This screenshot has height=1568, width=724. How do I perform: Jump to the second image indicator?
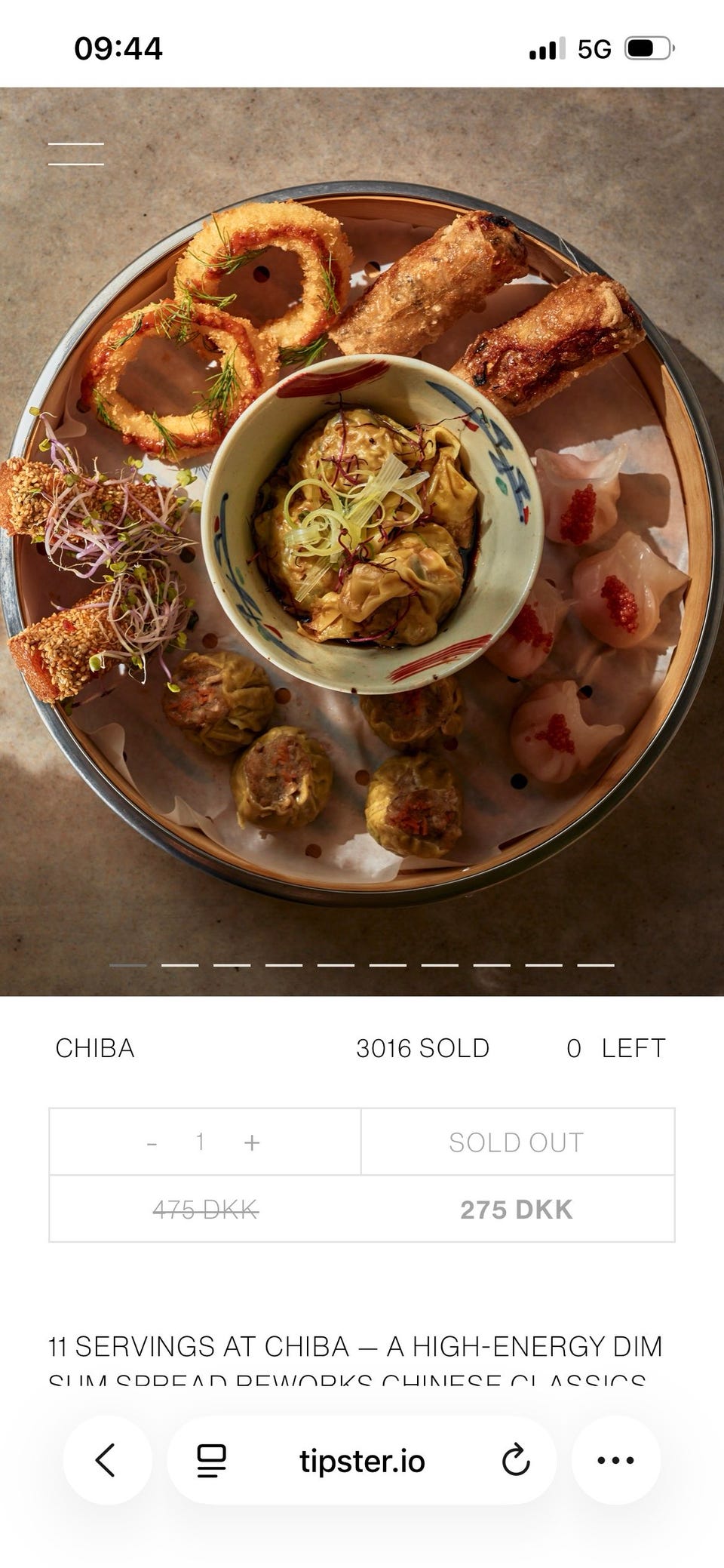(x=179, y=965)
